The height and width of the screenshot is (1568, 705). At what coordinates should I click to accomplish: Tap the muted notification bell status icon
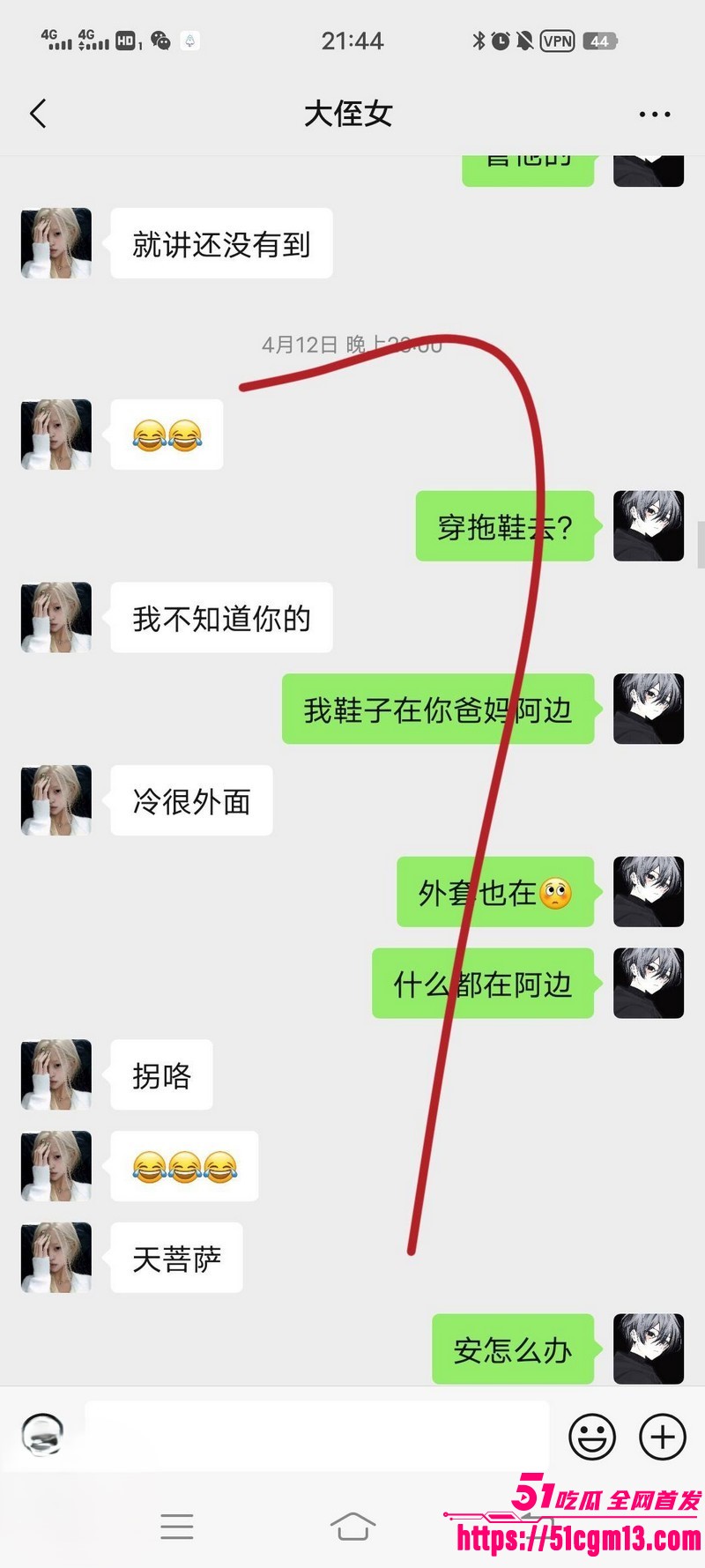(x=523, y=40)
